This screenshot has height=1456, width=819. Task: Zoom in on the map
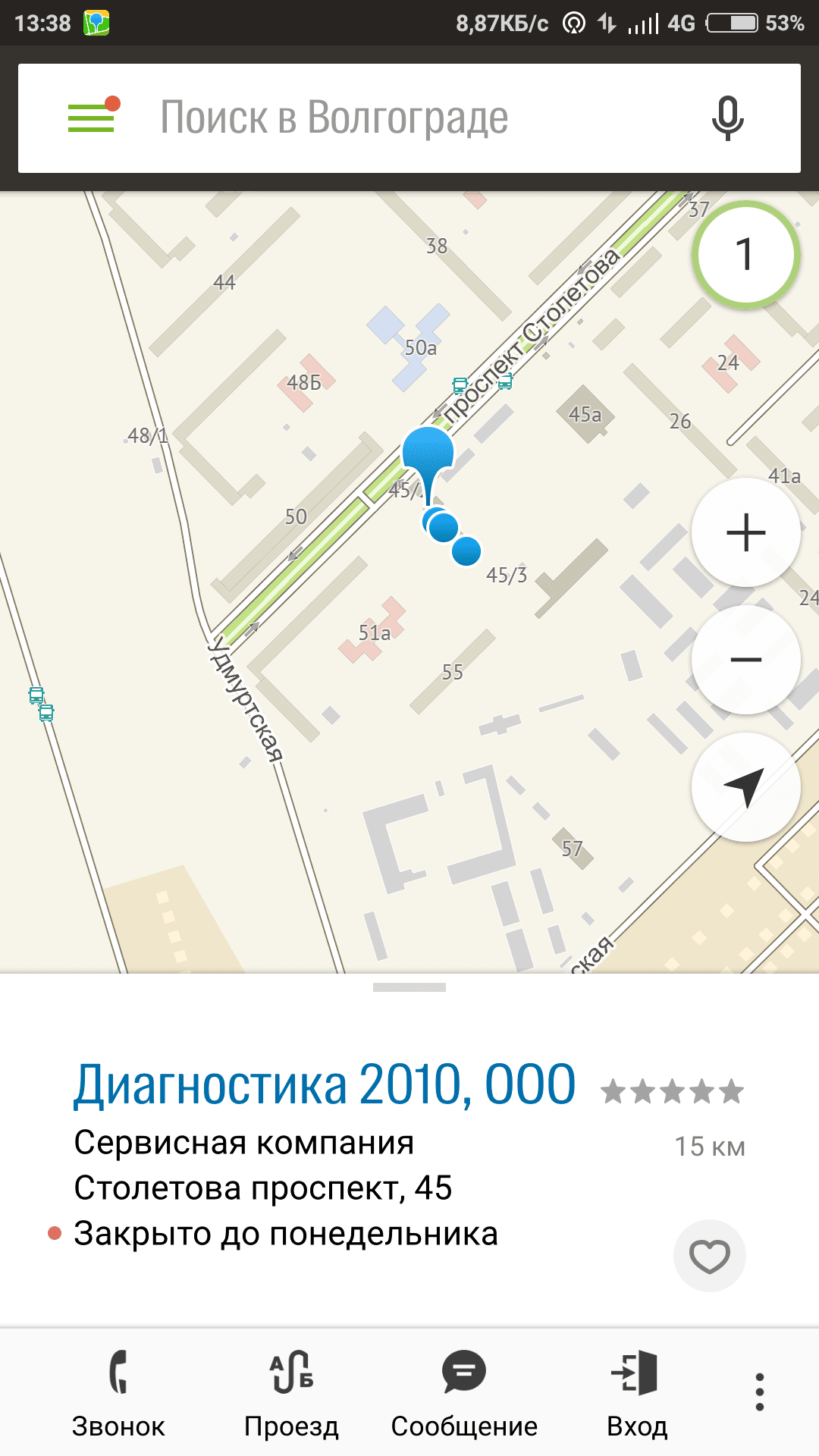click(745, 532)
